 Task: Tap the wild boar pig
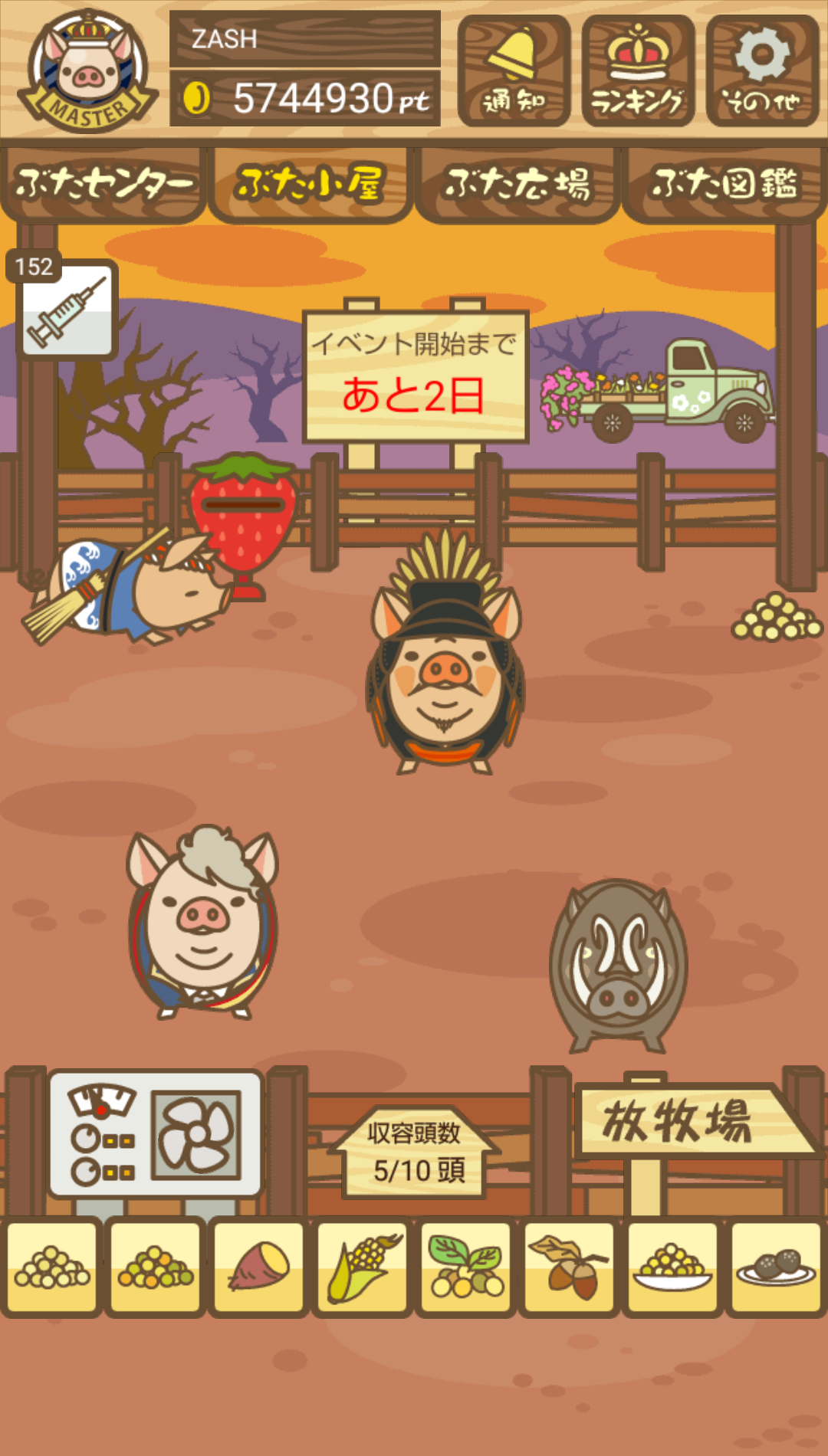tap(618, 966)
